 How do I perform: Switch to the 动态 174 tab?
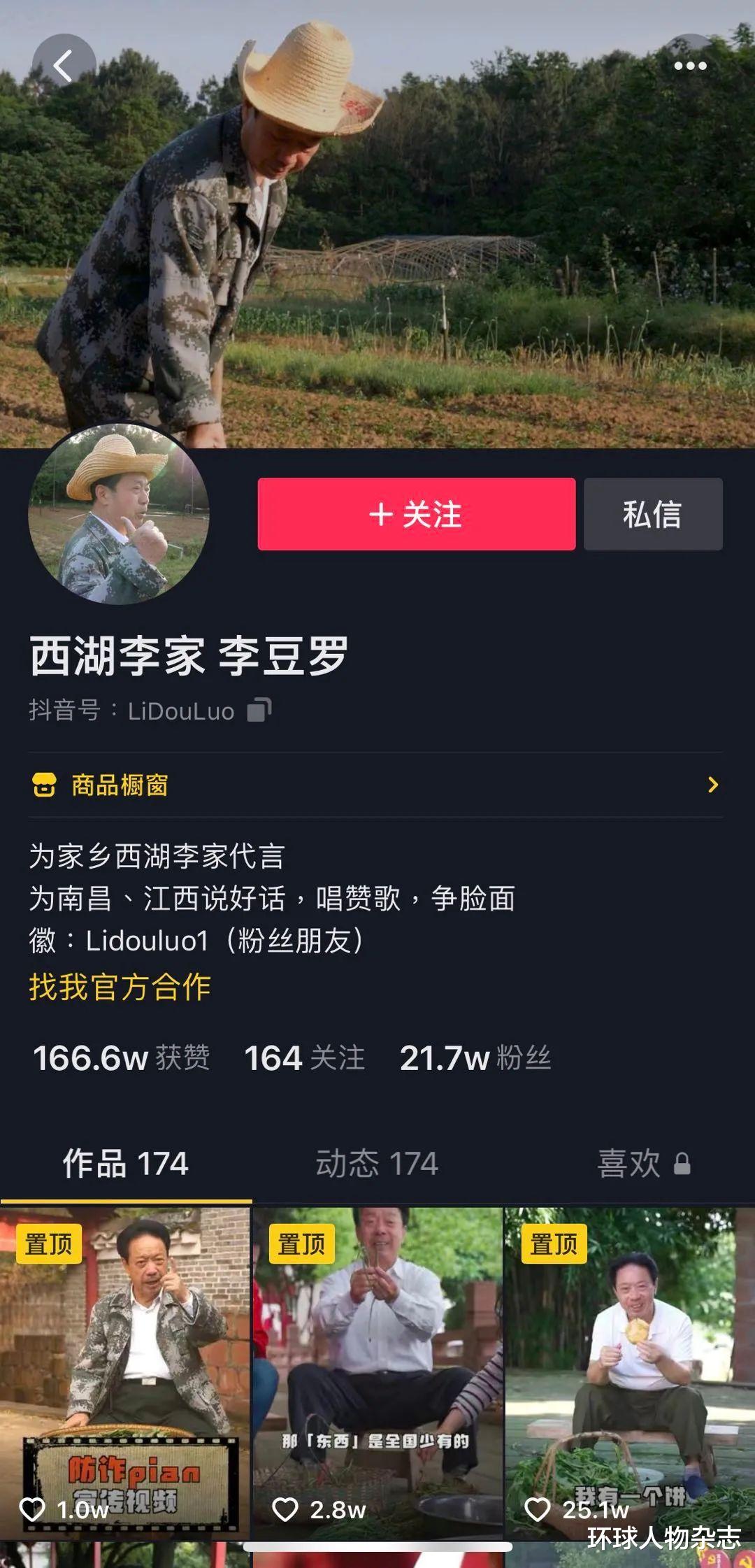pyautogui.click(x=378, y=1156)
